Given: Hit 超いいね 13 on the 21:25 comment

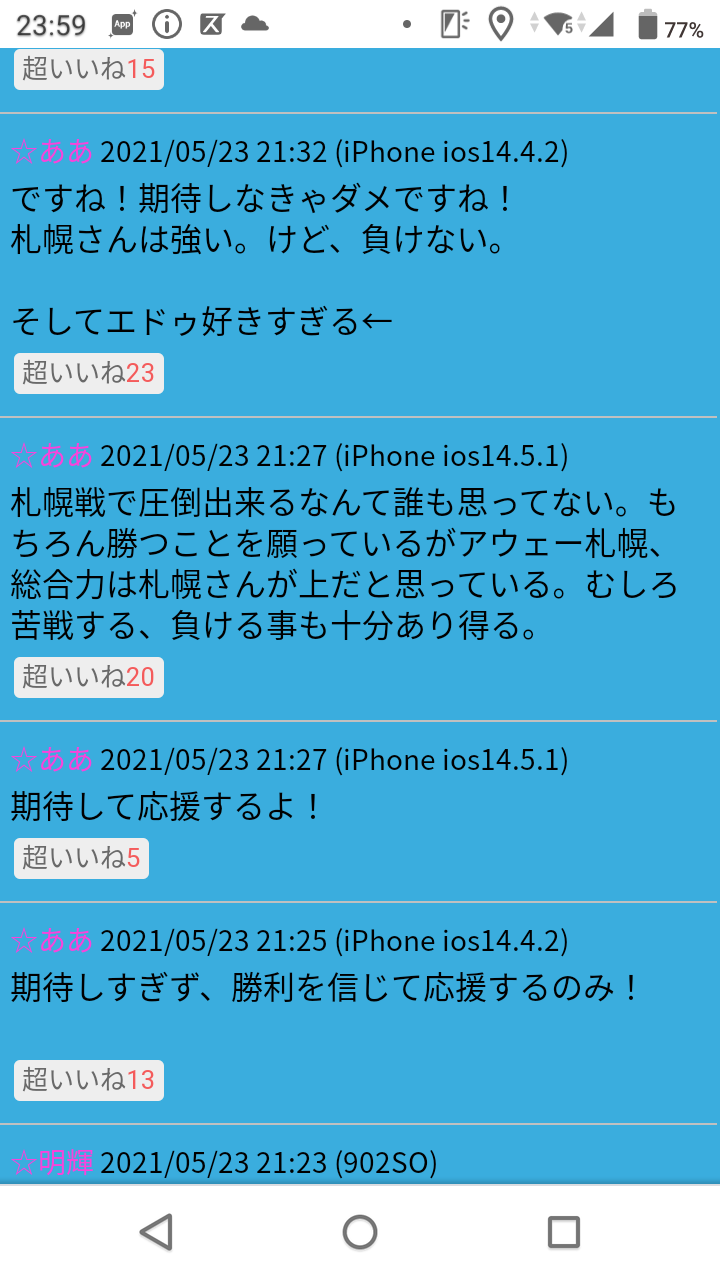Looking at the screenshot, I should 88,1080.
